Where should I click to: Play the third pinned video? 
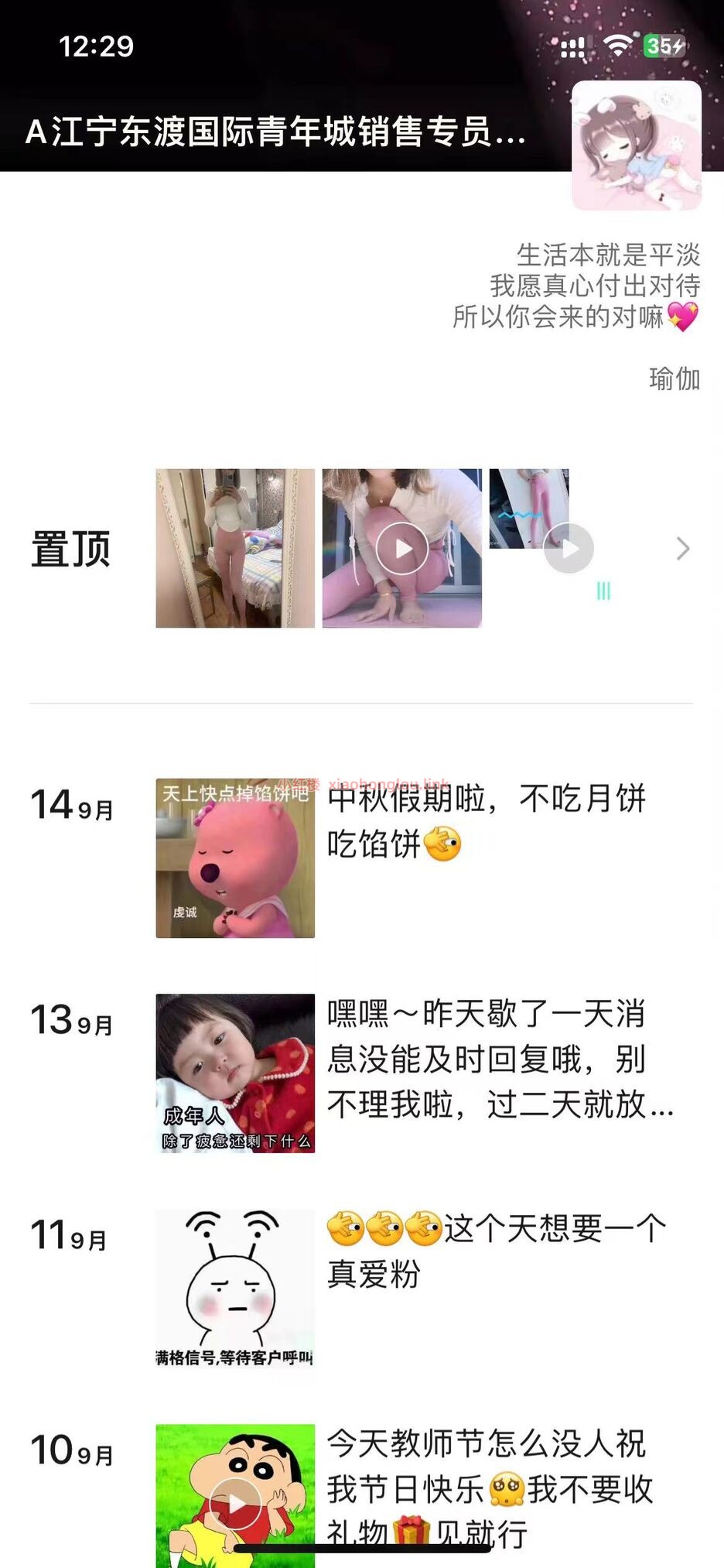[x=569, y=548]
